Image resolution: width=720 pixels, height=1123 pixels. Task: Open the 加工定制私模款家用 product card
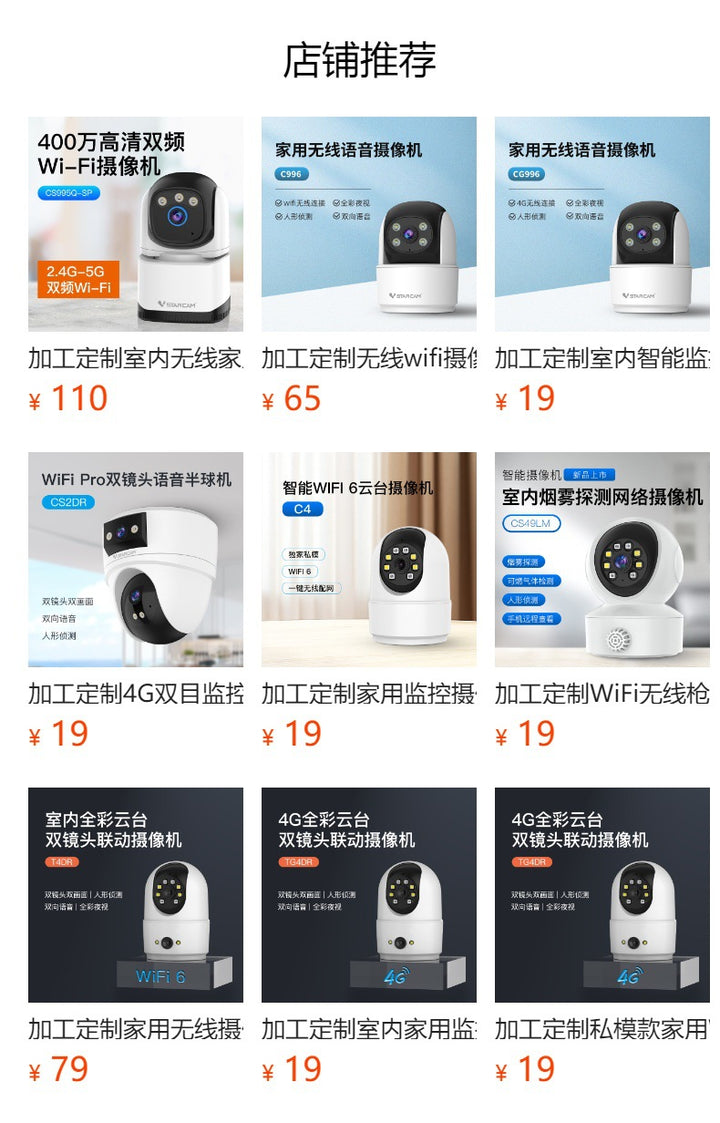coord(602,894)
